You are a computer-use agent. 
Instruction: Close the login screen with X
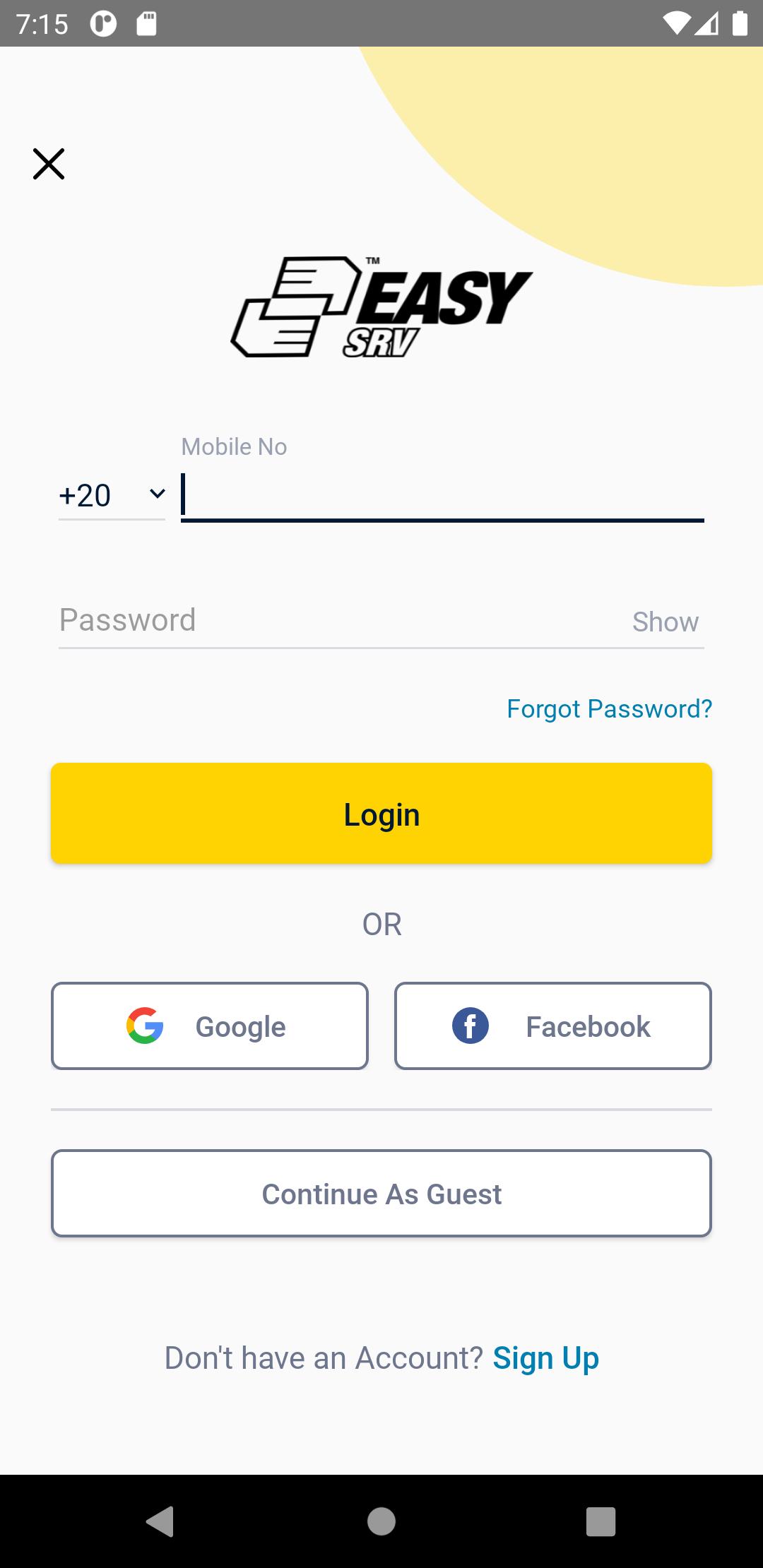49,164
